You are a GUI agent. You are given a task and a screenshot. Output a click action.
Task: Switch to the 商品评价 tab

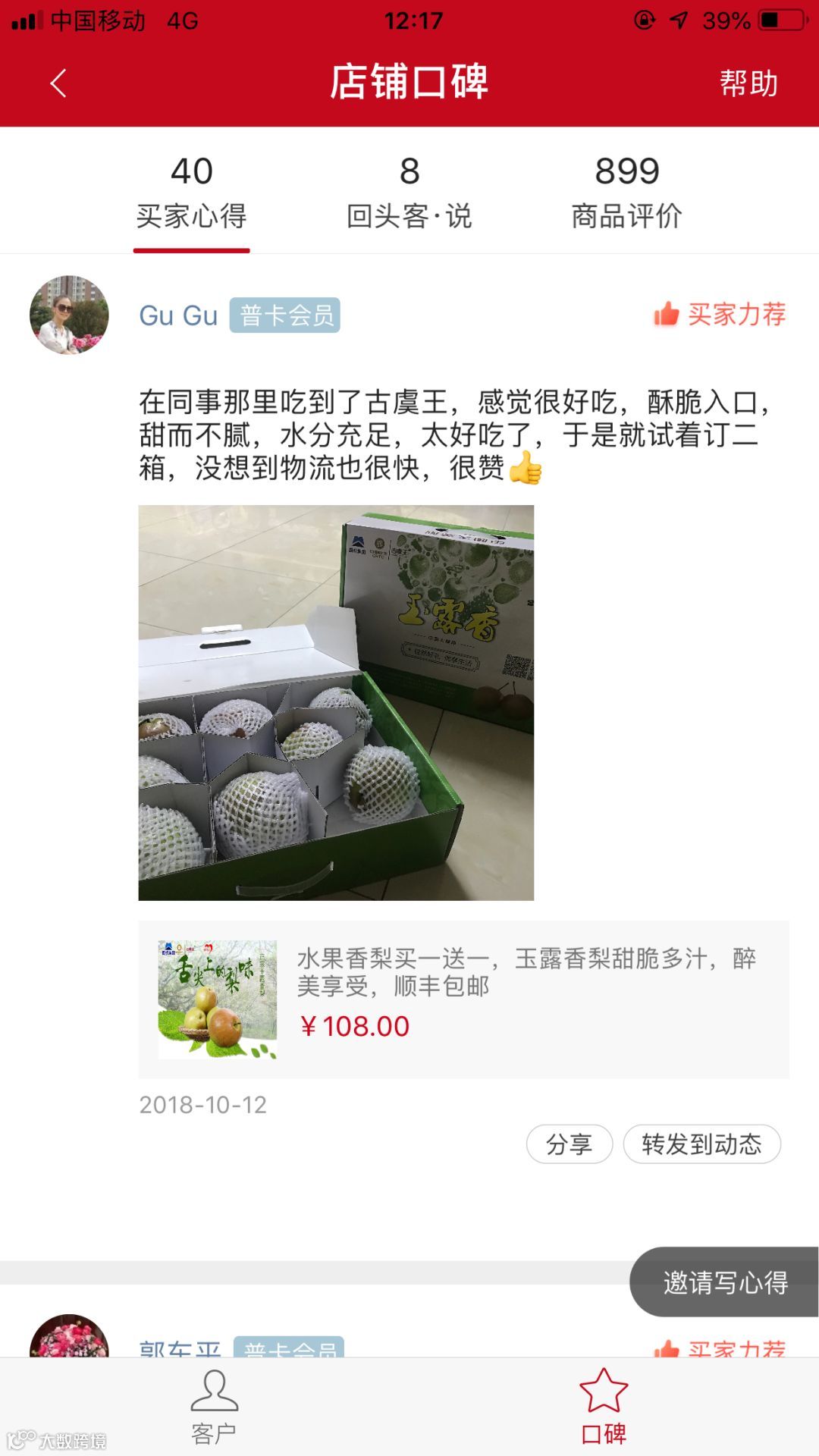pos(626,193)
